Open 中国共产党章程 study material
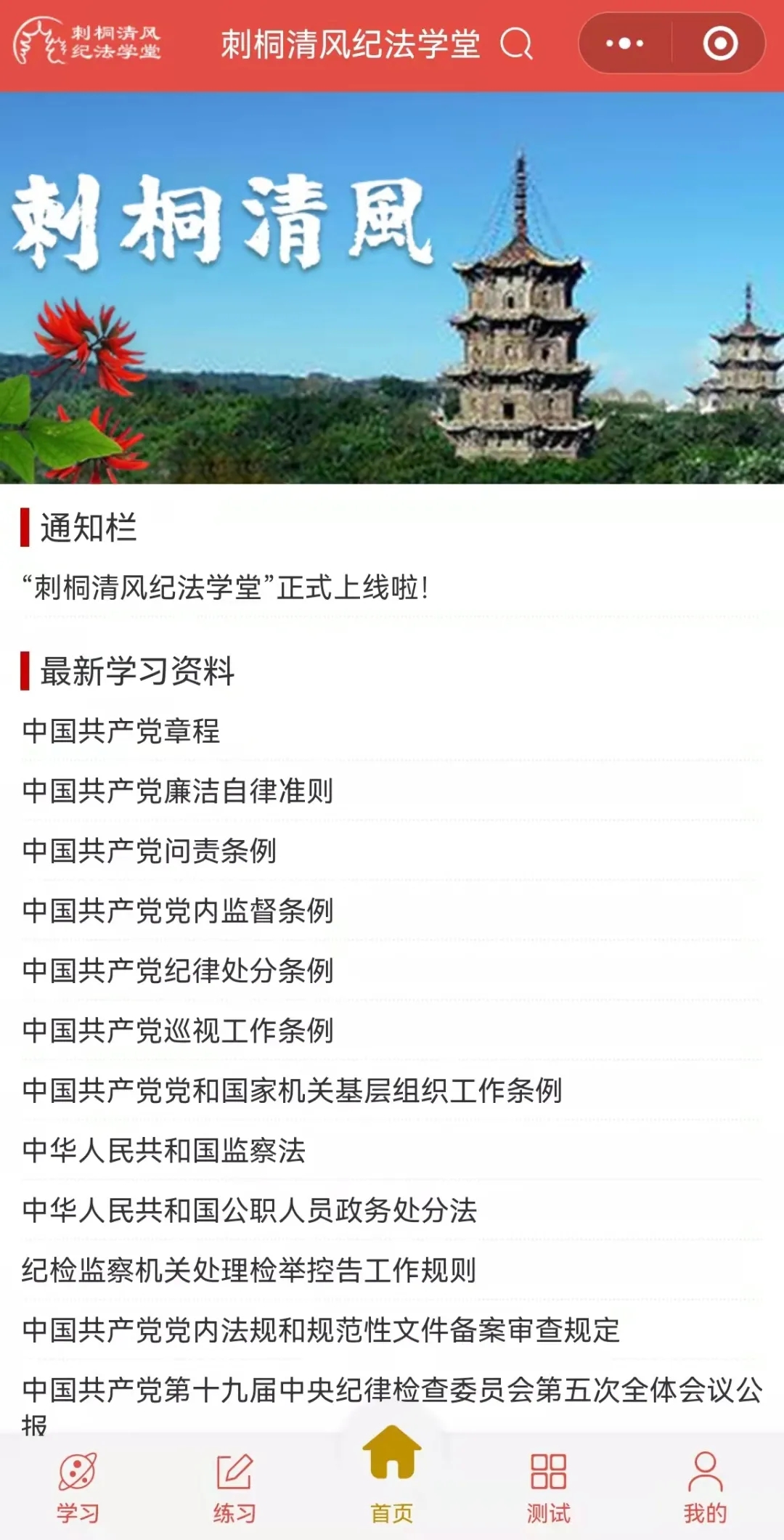Image resolution: width=784 pixels, height=1540 pixels. 121,730
